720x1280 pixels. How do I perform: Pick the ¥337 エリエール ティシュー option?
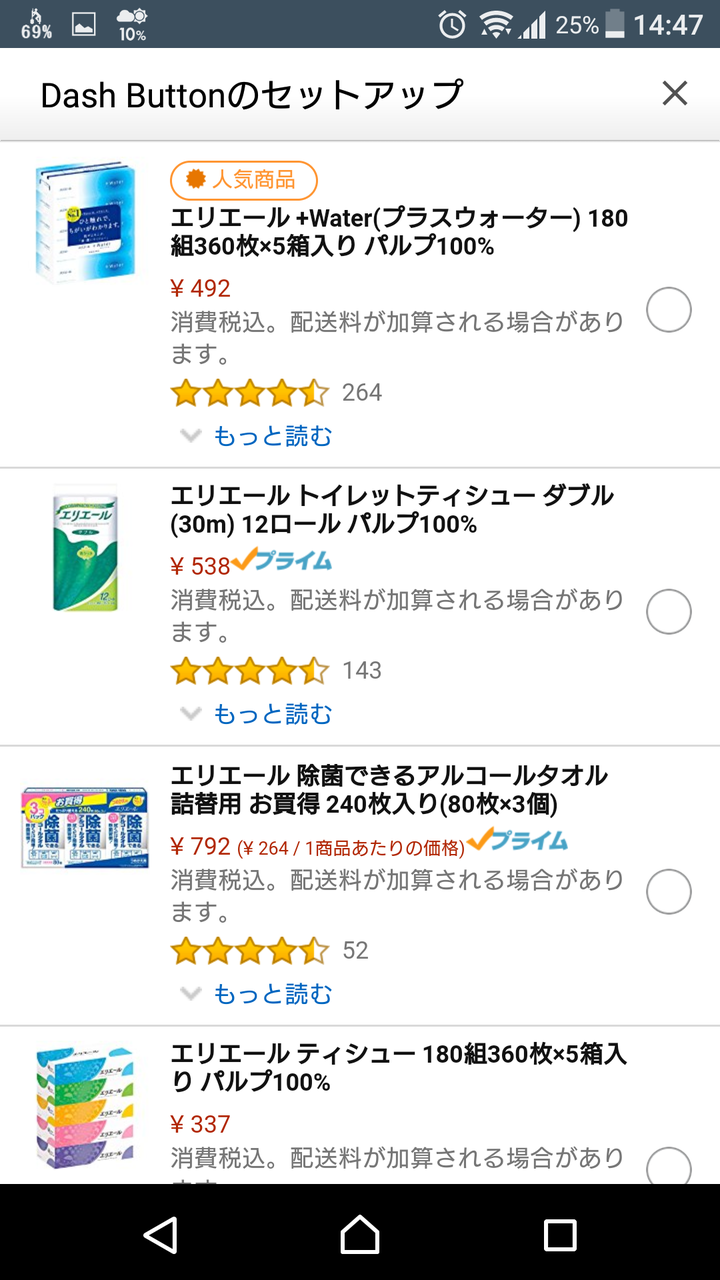tap(669, 1166)
